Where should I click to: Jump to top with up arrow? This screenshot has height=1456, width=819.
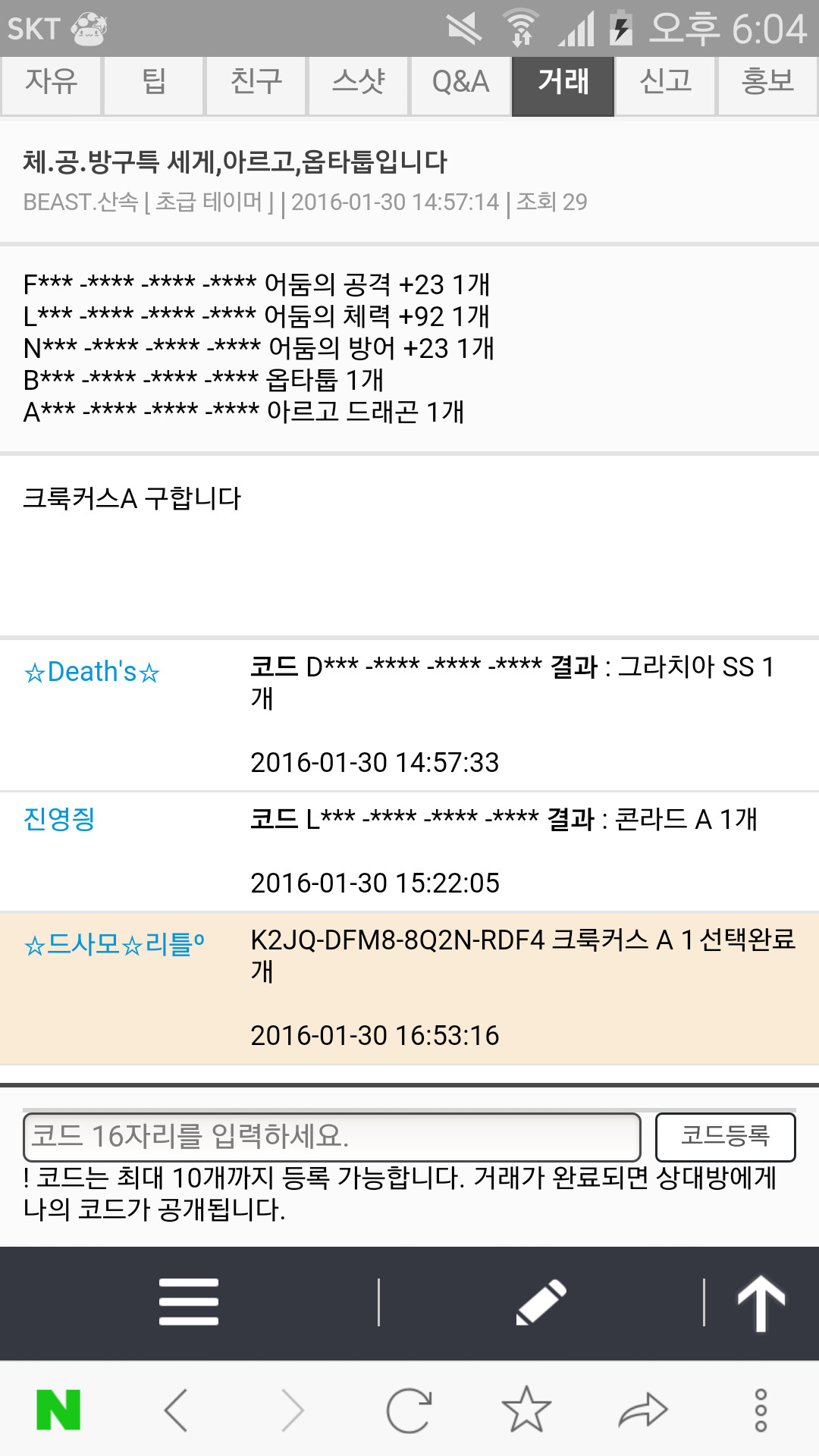(761, 1302)
